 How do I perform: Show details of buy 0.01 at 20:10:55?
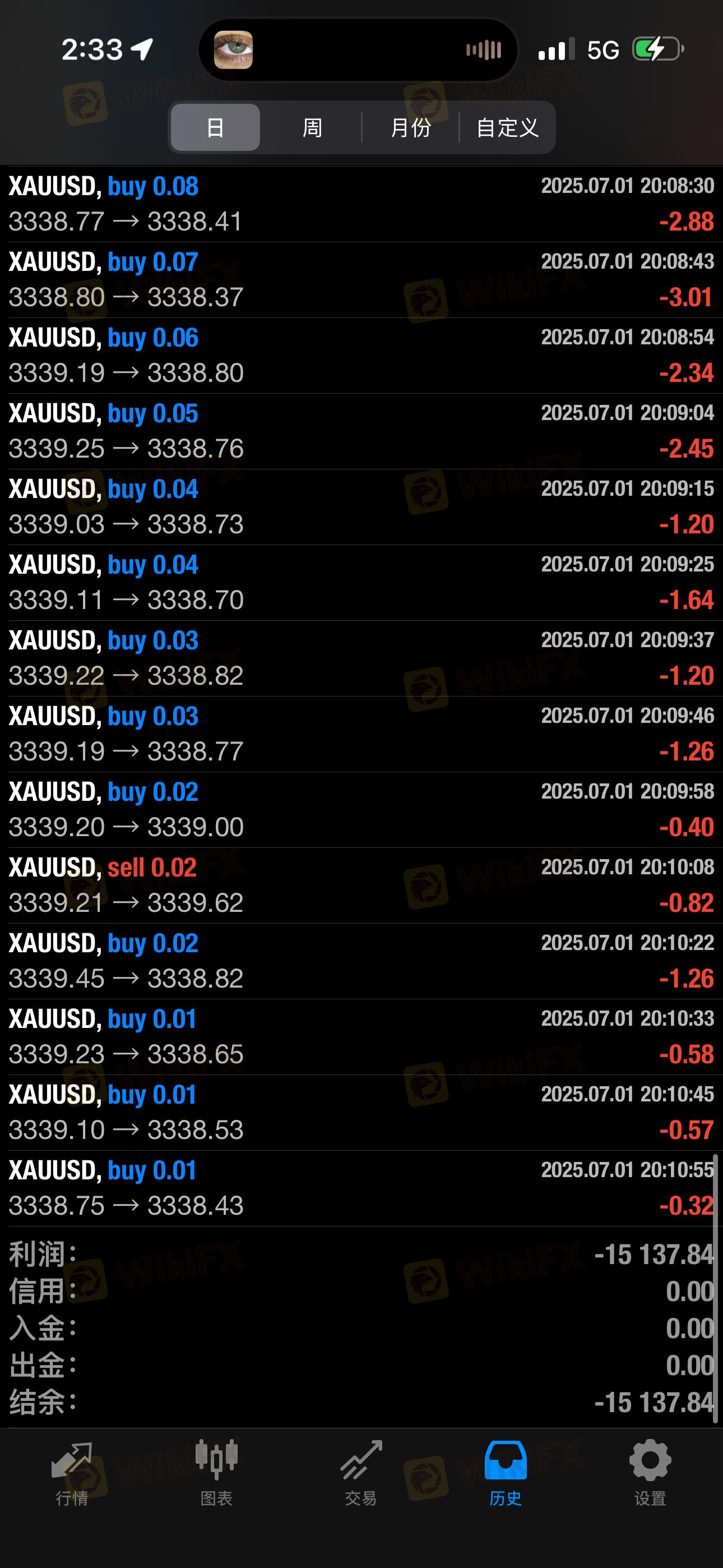(361, 1188)
